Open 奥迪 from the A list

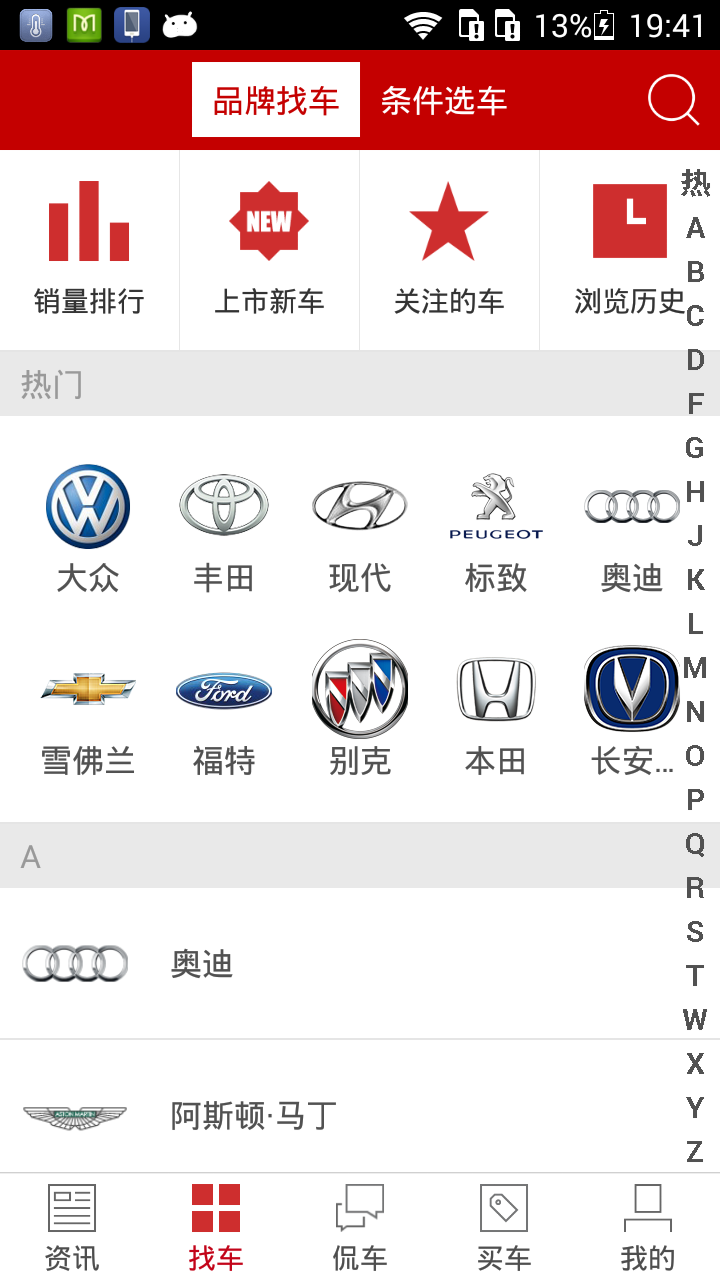[x=200, y=963]
